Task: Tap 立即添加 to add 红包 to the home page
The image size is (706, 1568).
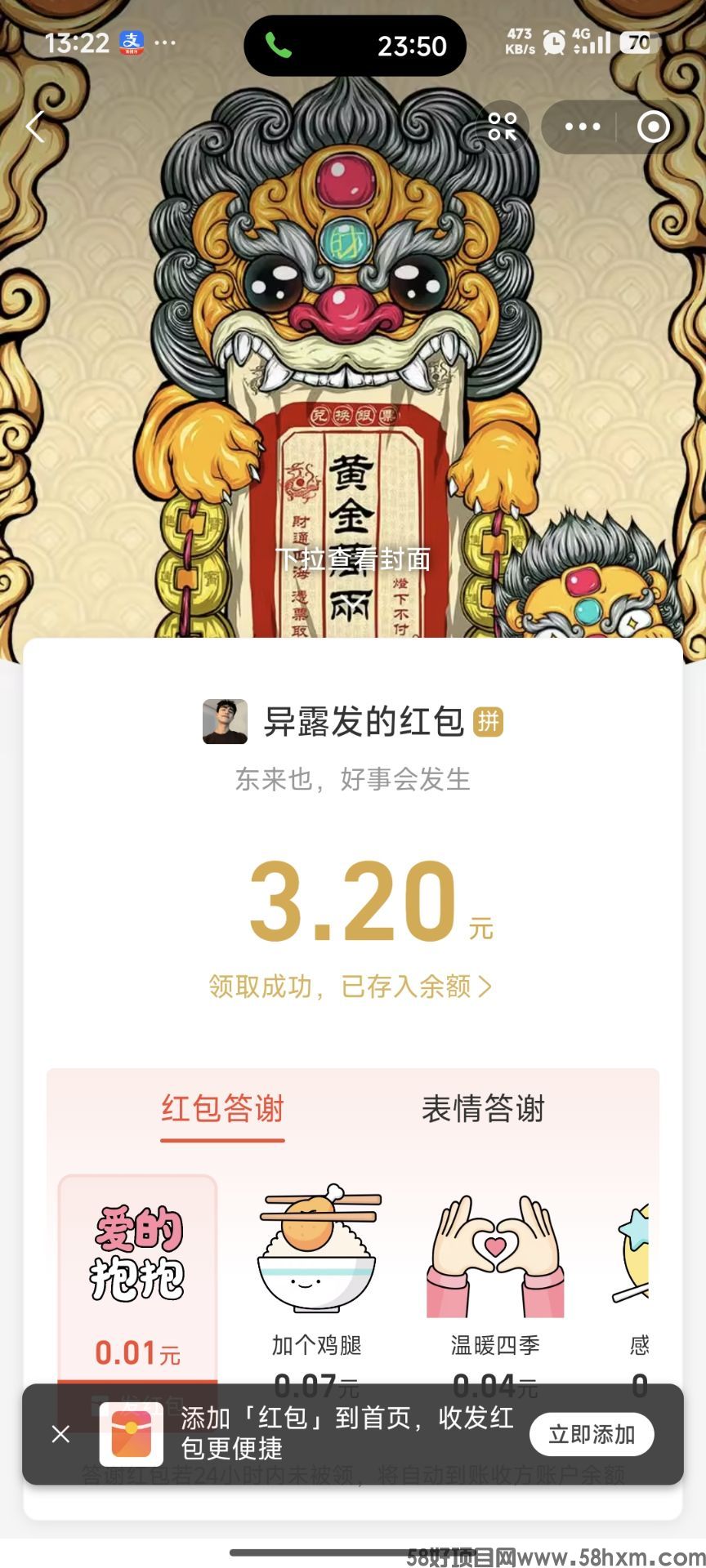Action: click(x=591, y=1435)
